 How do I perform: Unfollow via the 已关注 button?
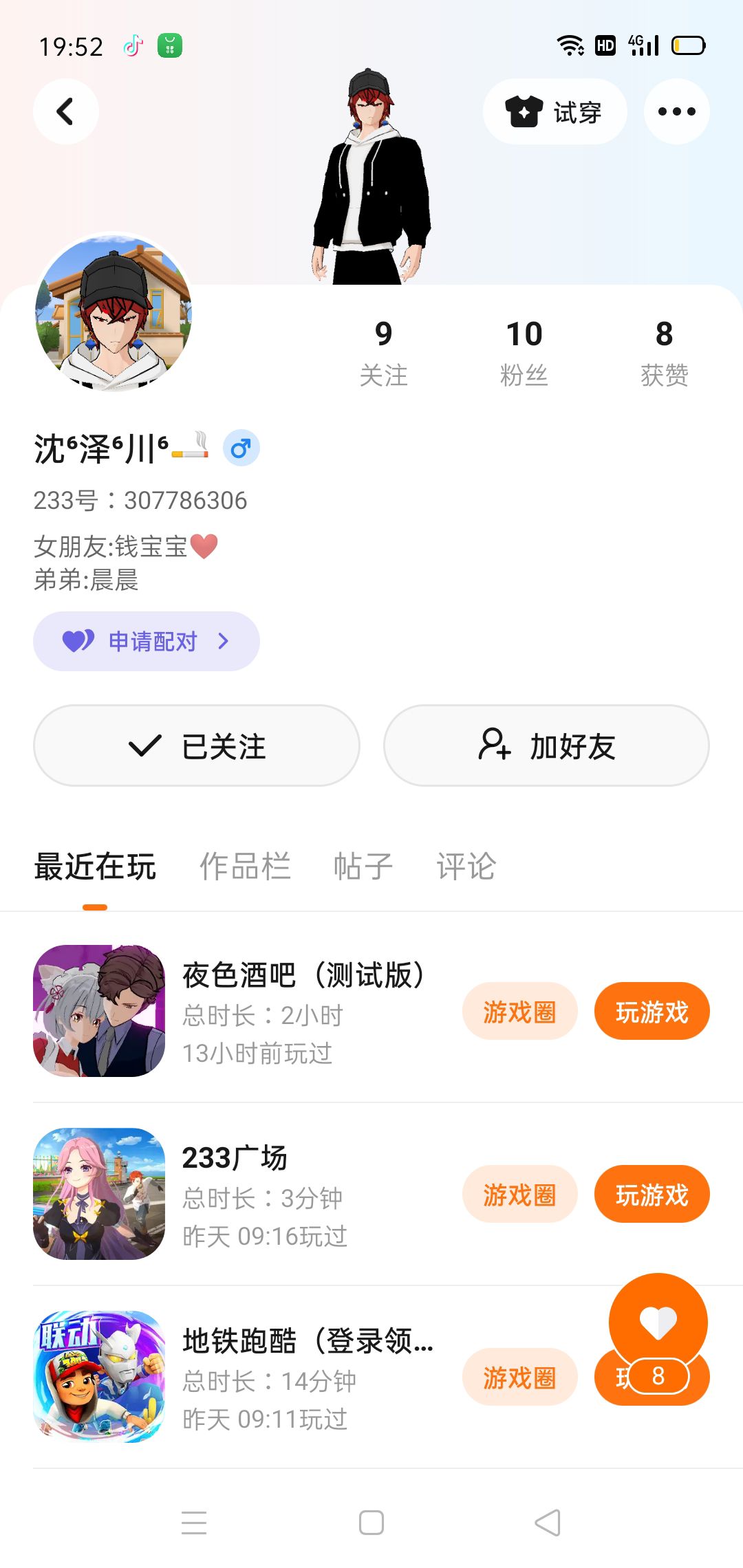197,745
